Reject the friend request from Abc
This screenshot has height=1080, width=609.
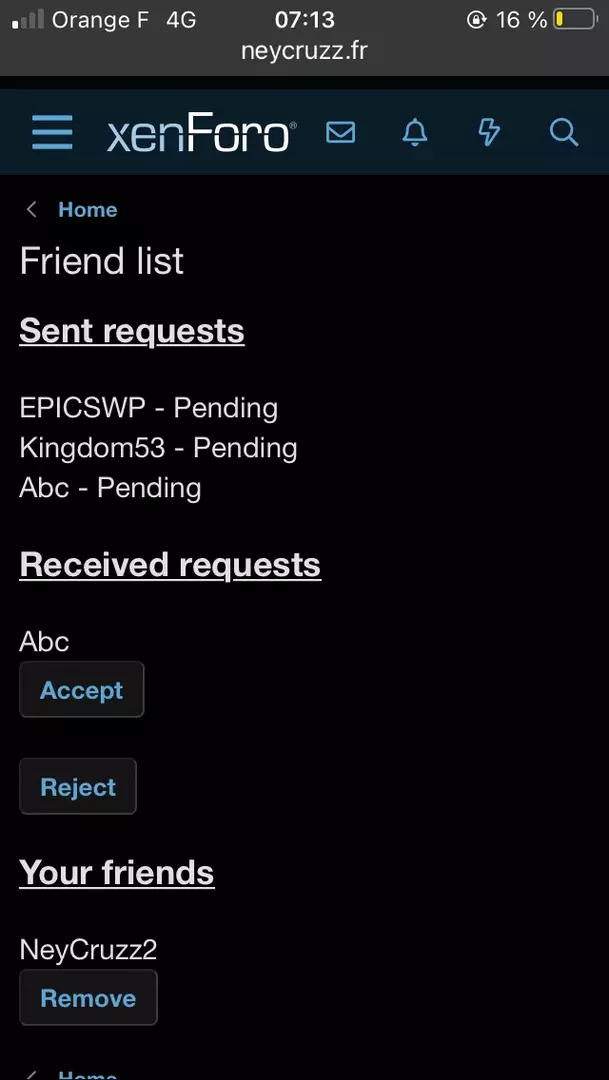click(x=78, y=787)
